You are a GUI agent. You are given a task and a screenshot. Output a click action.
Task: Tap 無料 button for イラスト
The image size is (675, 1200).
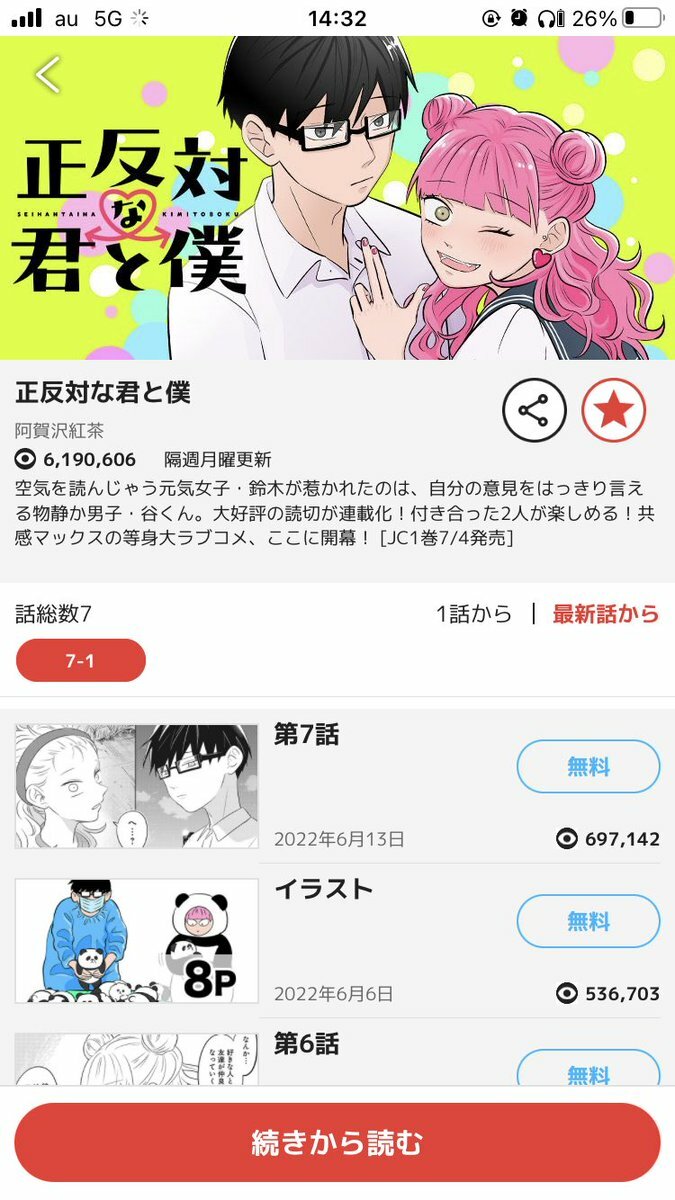pyautogui.click(x=588, y=921)
